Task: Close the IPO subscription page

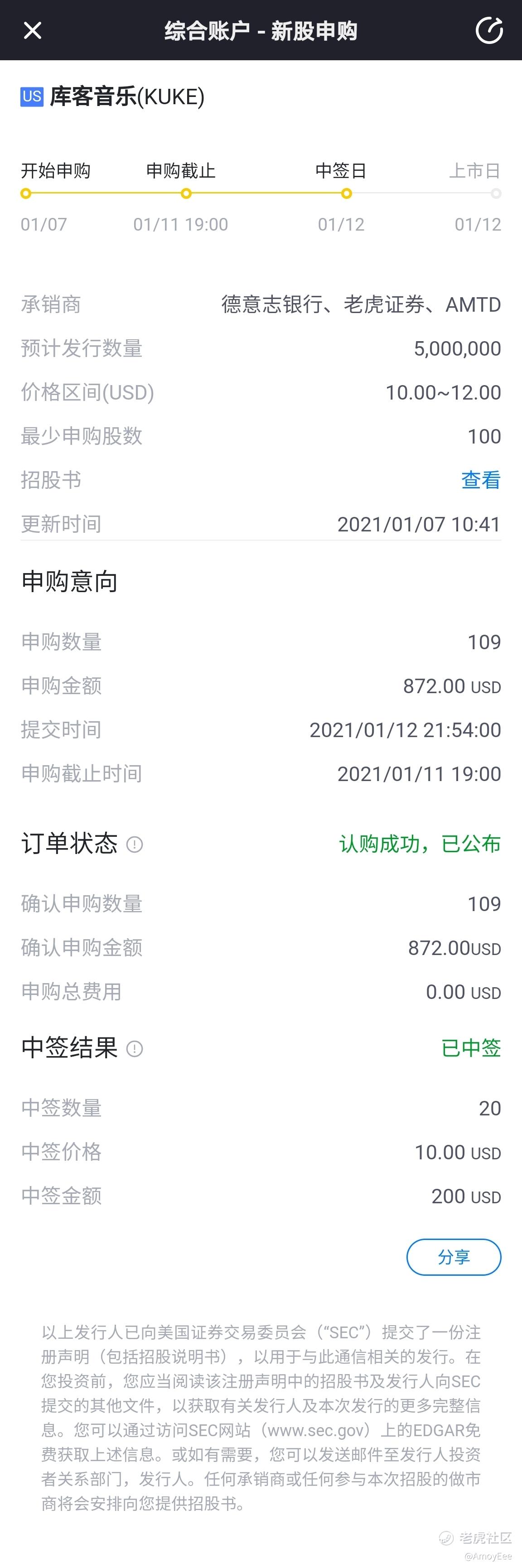Action: pos(32,30)
